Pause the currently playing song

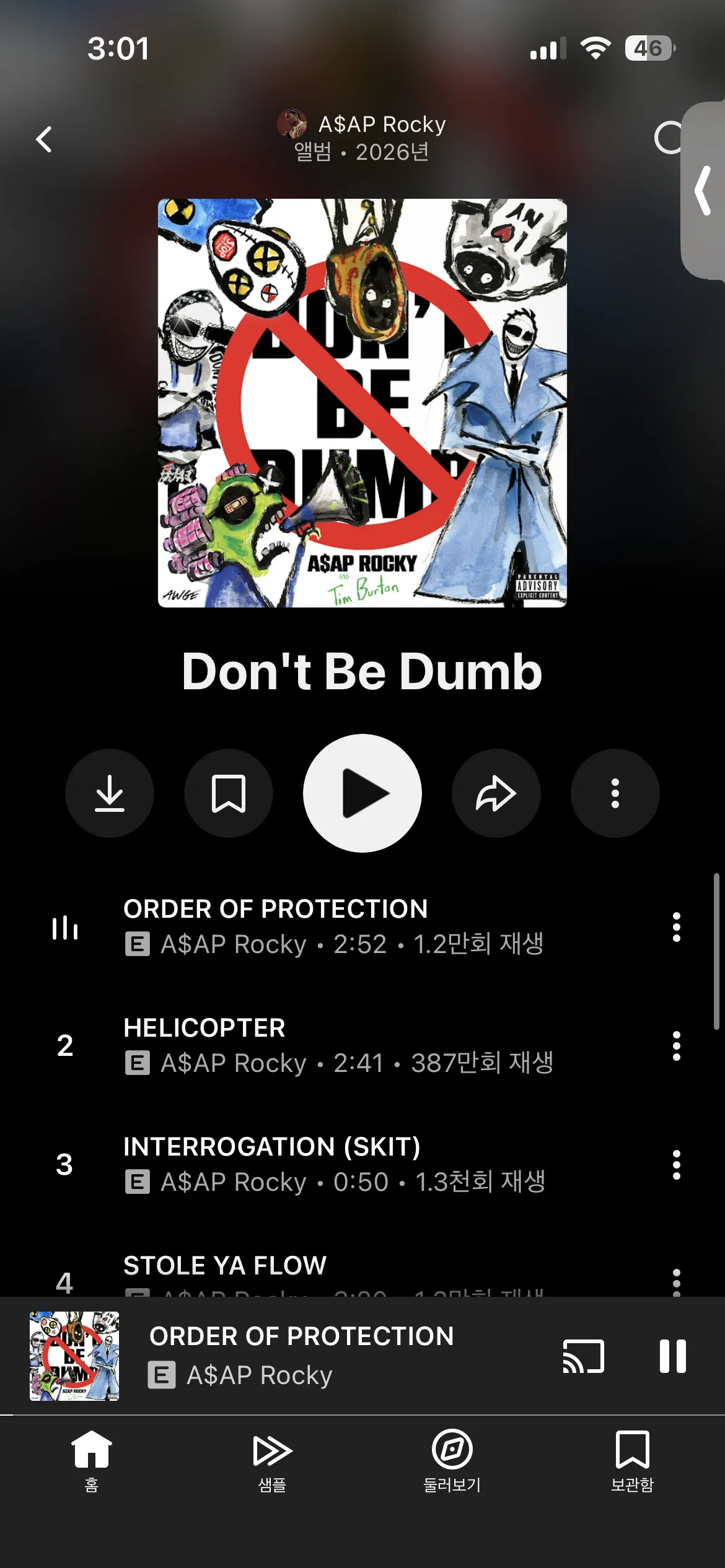pos(673,1356)
